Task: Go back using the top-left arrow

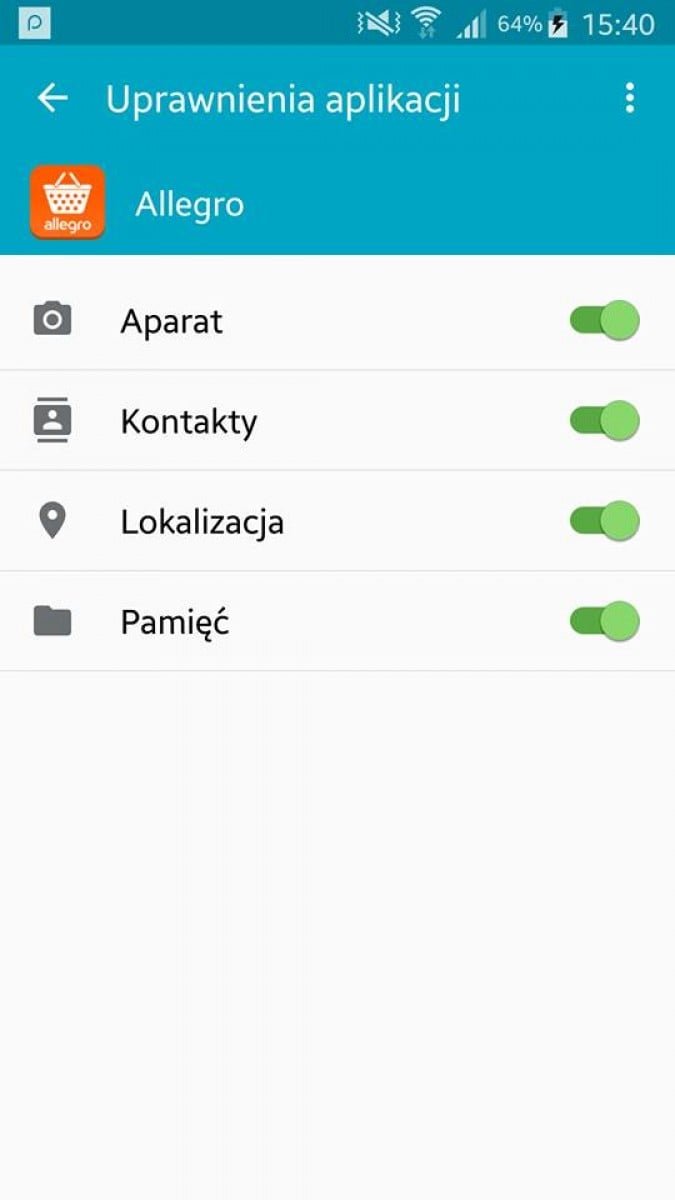Action: coord(52,98)
